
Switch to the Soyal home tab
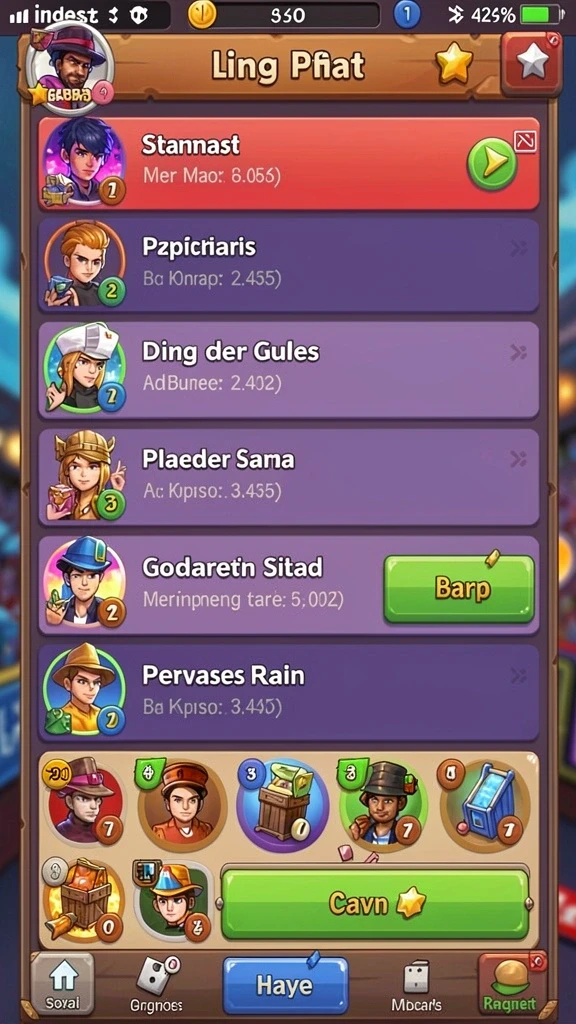[63, 985]
